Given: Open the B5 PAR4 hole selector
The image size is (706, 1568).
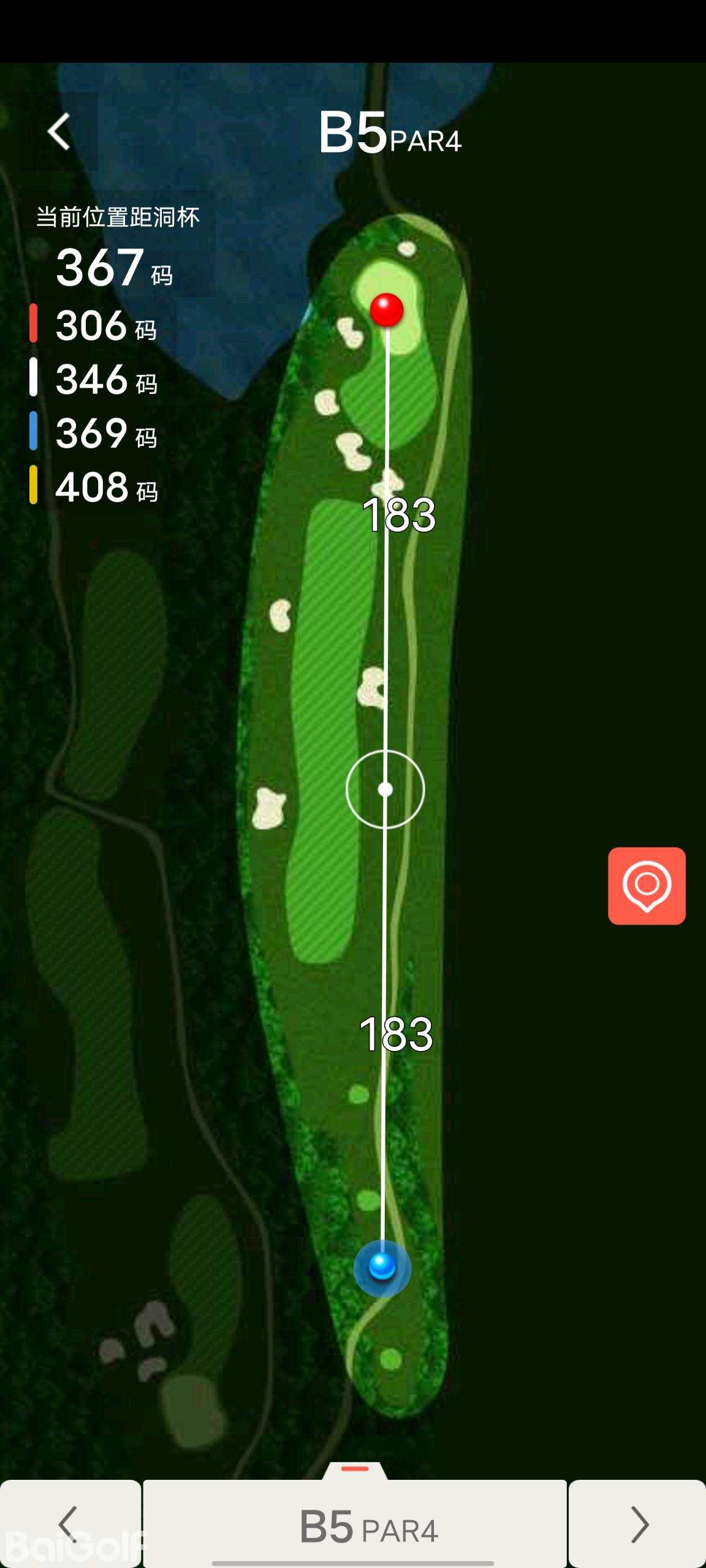Looking at the screenshot, I should (x=355, y=1526).
